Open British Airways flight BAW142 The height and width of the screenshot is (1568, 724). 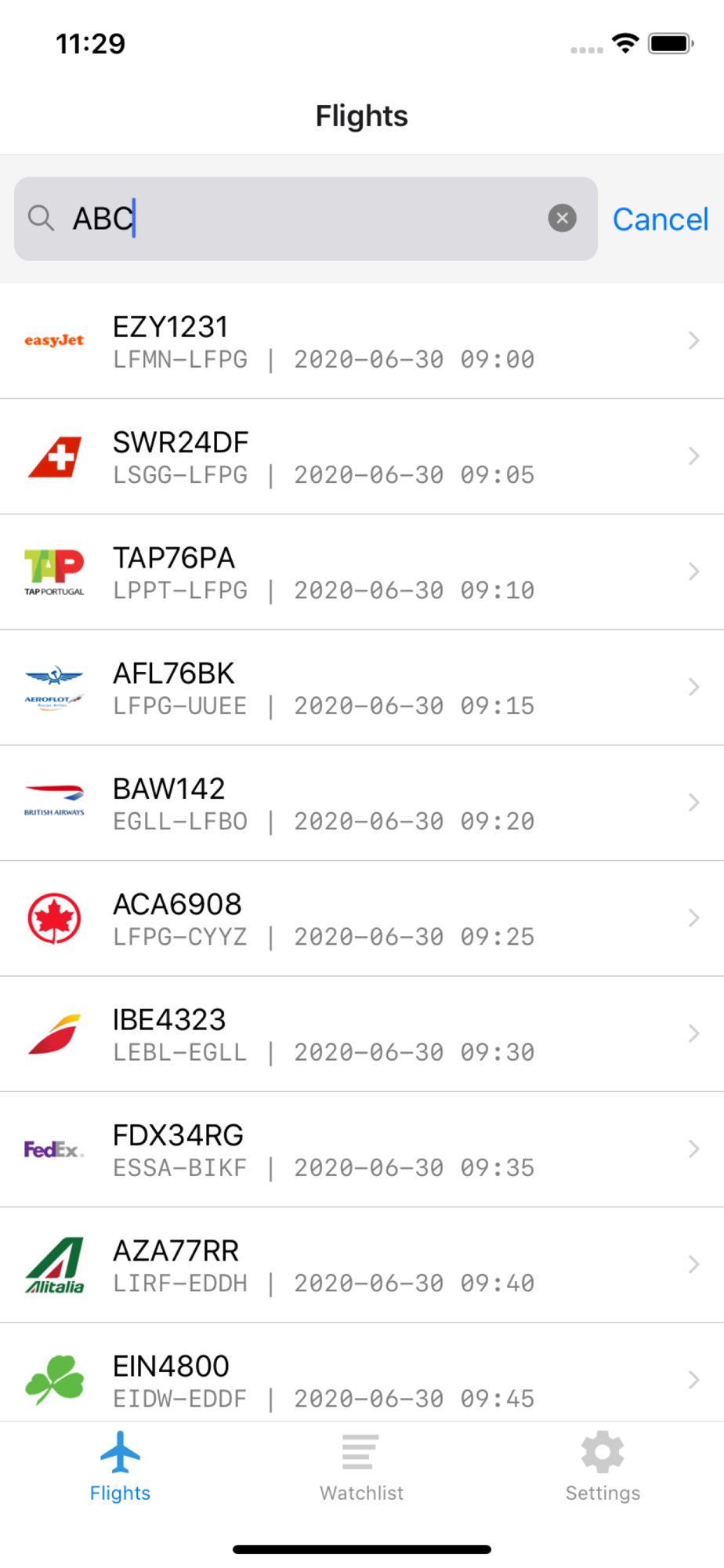(x=362, y=803)
